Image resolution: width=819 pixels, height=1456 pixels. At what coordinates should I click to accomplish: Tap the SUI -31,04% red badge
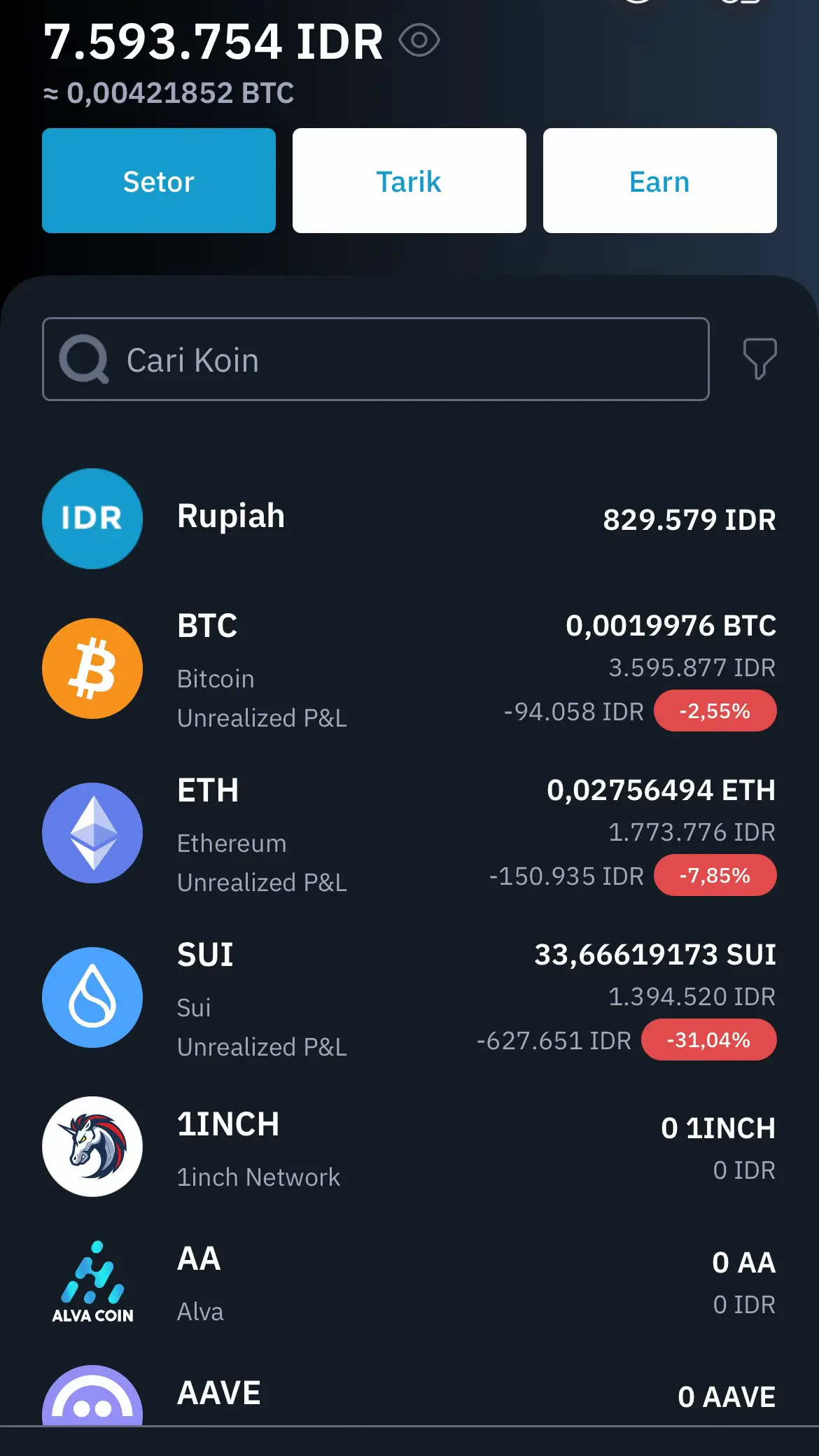[x=708, y=1041]
